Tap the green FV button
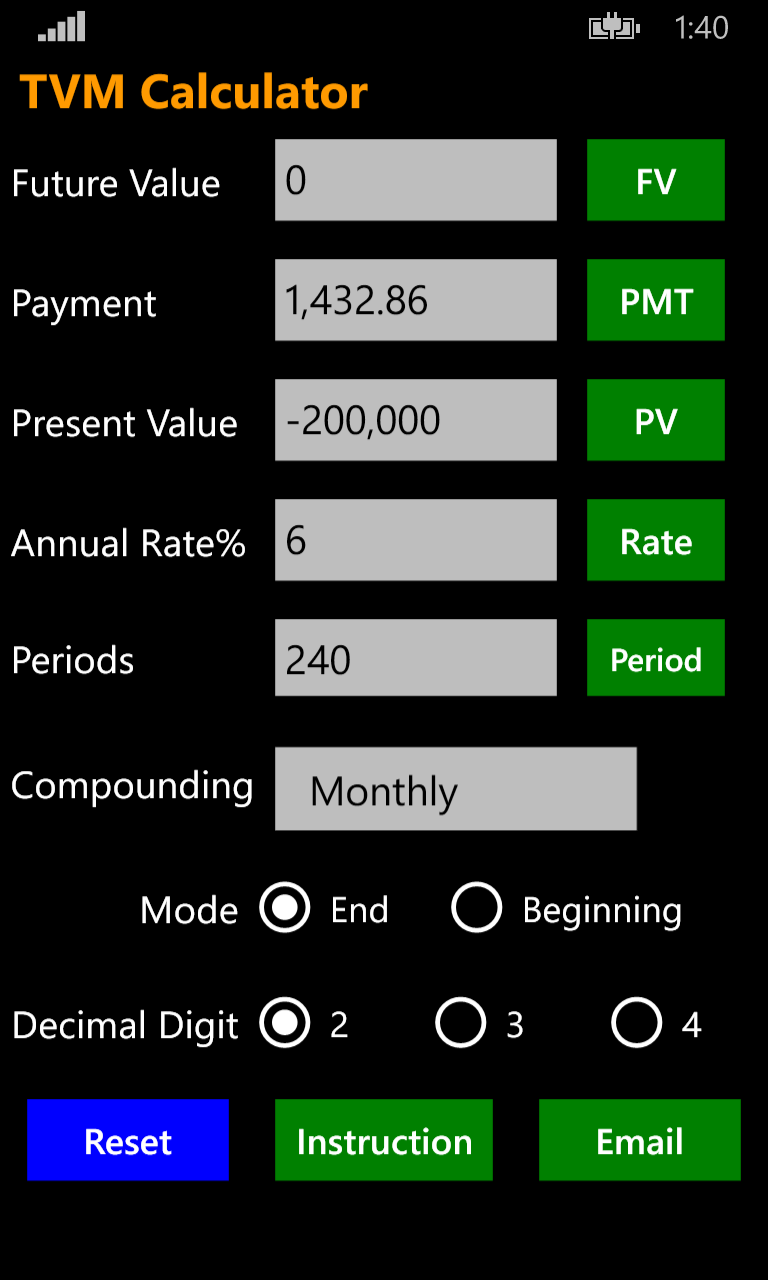 (x=655, y=180)
